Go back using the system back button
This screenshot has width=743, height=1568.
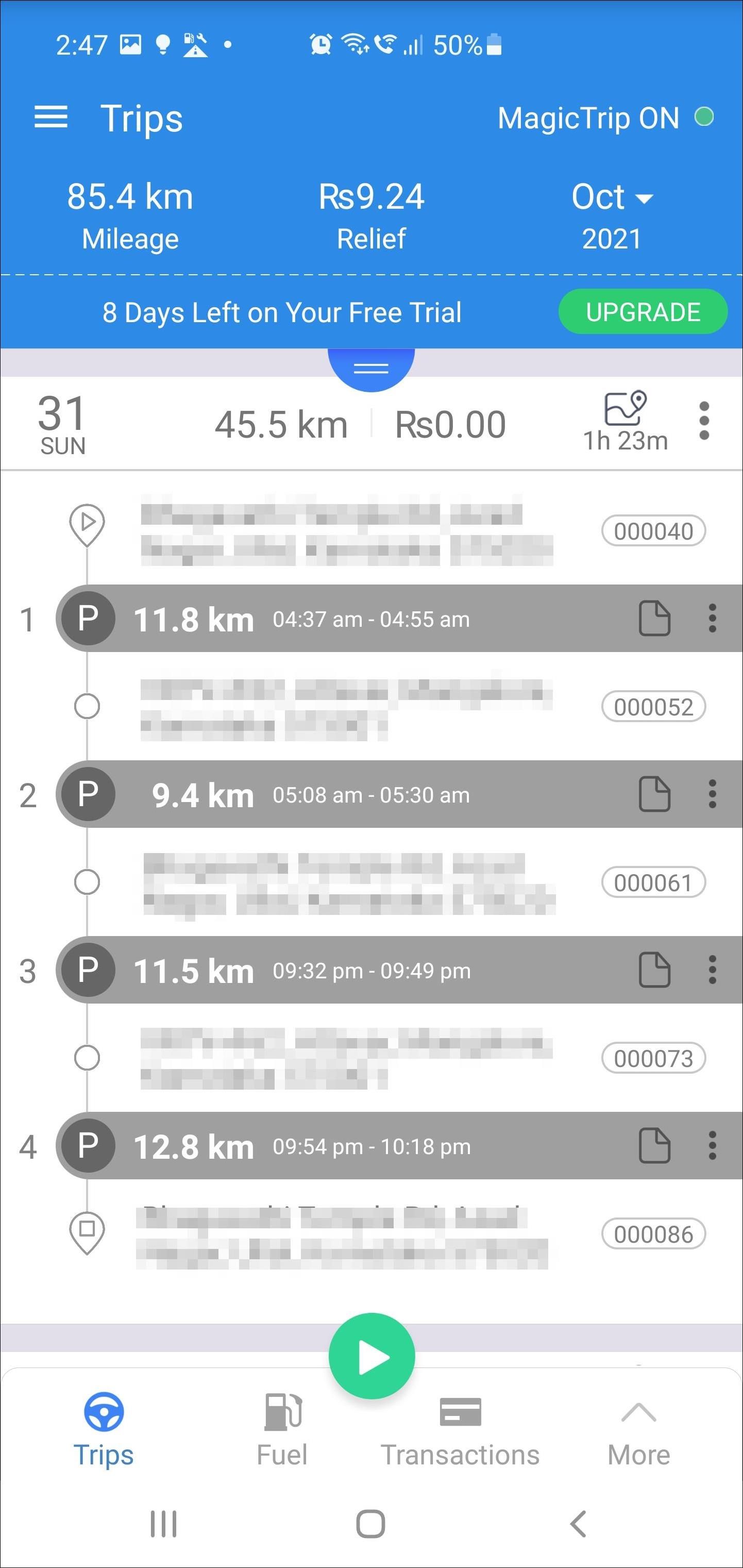pyautogui.click(x=578, y=1524)
